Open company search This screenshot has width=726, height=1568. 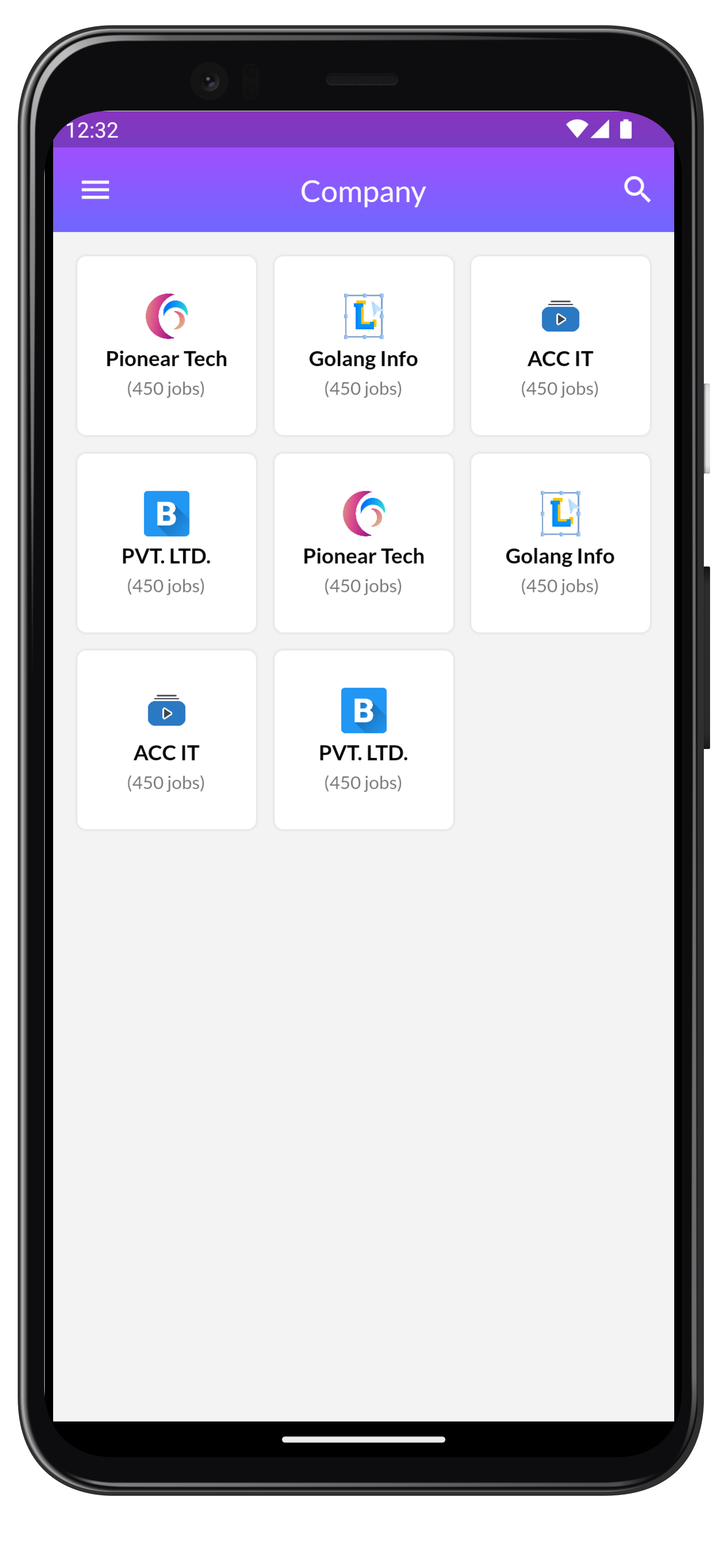(x=637, y=189)
